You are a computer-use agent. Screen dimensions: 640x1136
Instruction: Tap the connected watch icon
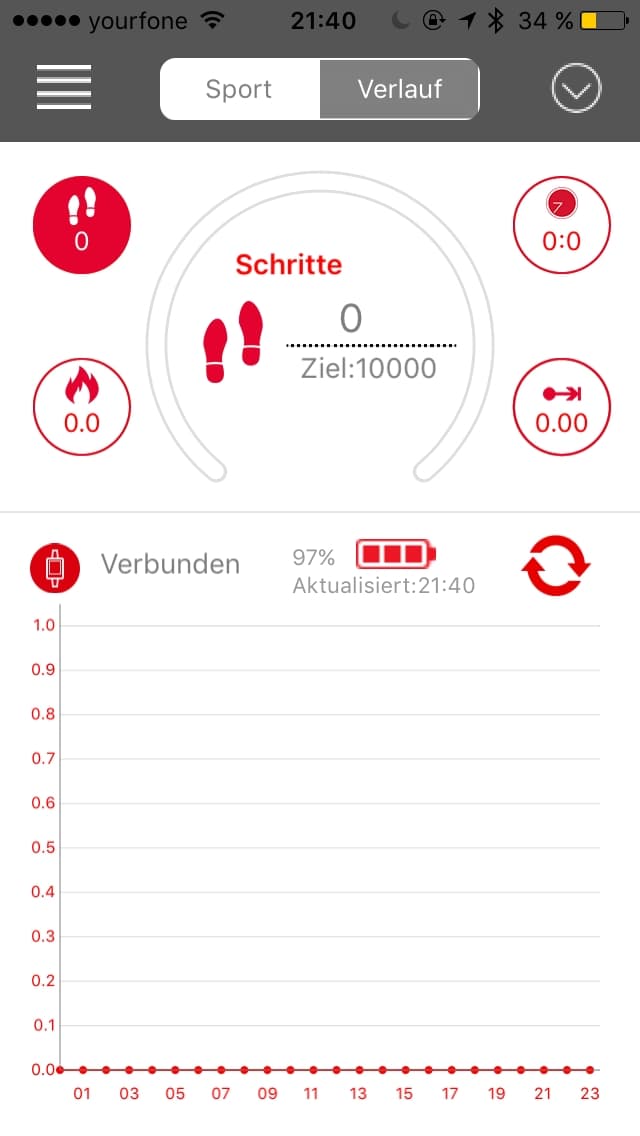[55, 567]
